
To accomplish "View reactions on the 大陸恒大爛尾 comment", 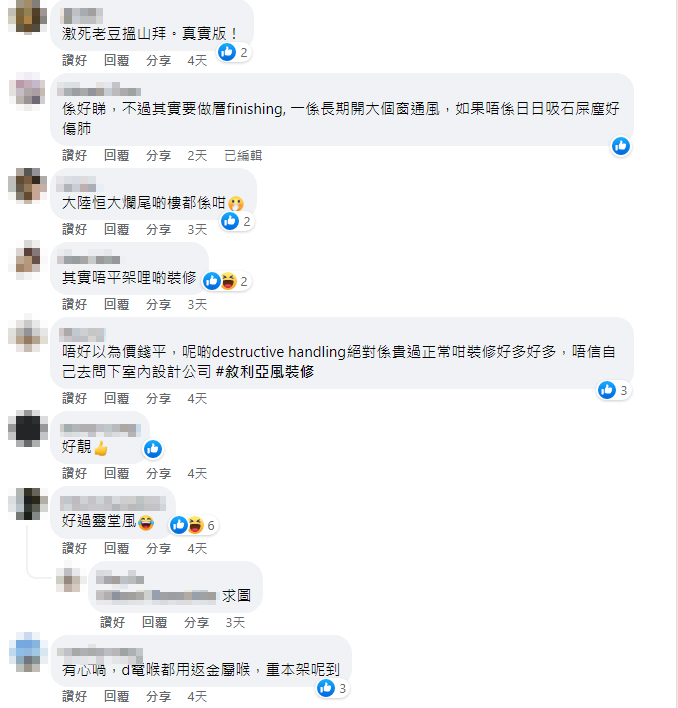I will coord(237,221).
